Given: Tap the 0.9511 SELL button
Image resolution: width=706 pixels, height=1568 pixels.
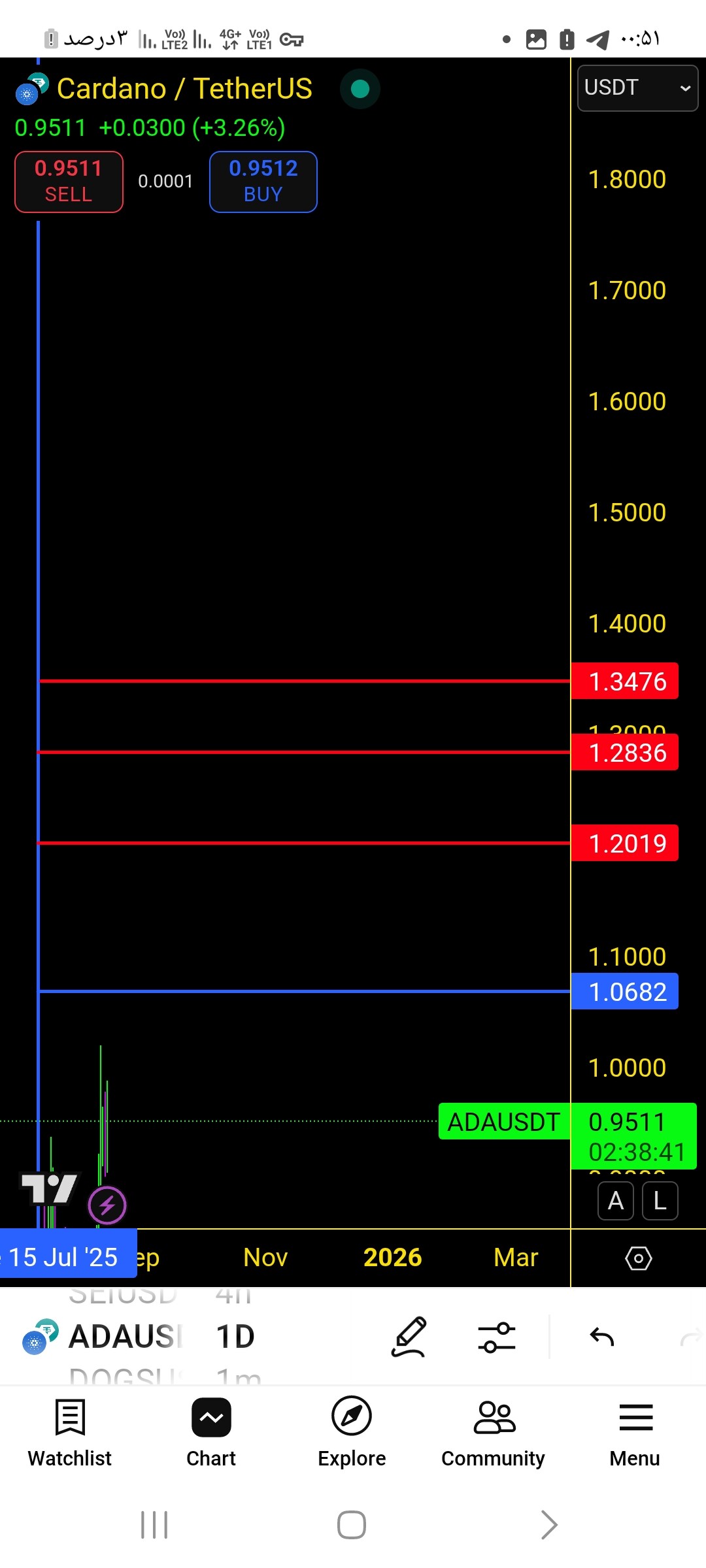Looking at the screenshot, I should 69,182.
